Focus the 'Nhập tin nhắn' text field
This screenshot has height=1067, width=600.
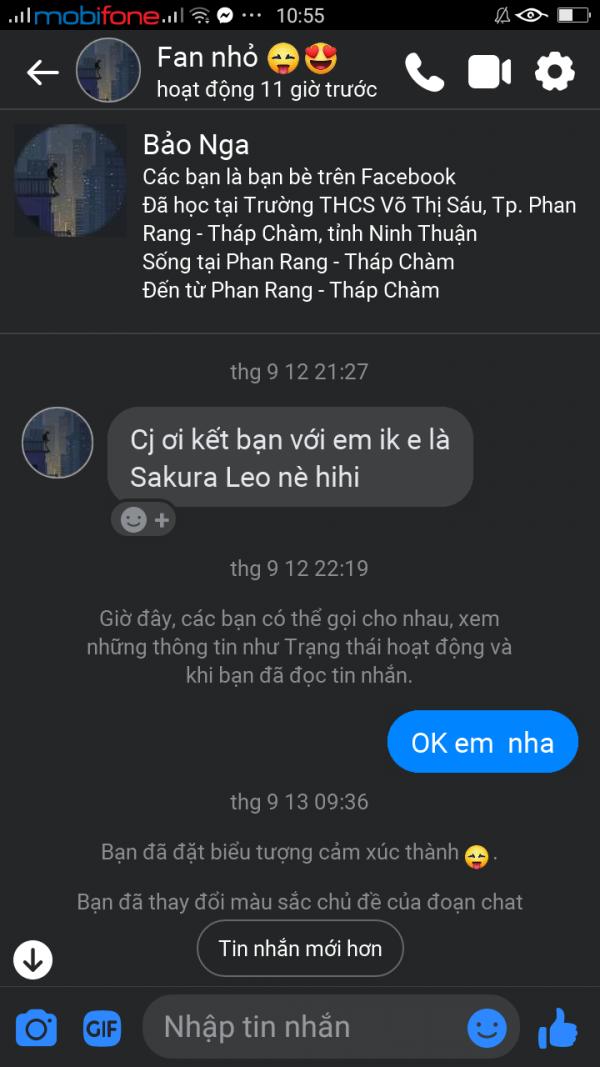(x=300, y=1027)
